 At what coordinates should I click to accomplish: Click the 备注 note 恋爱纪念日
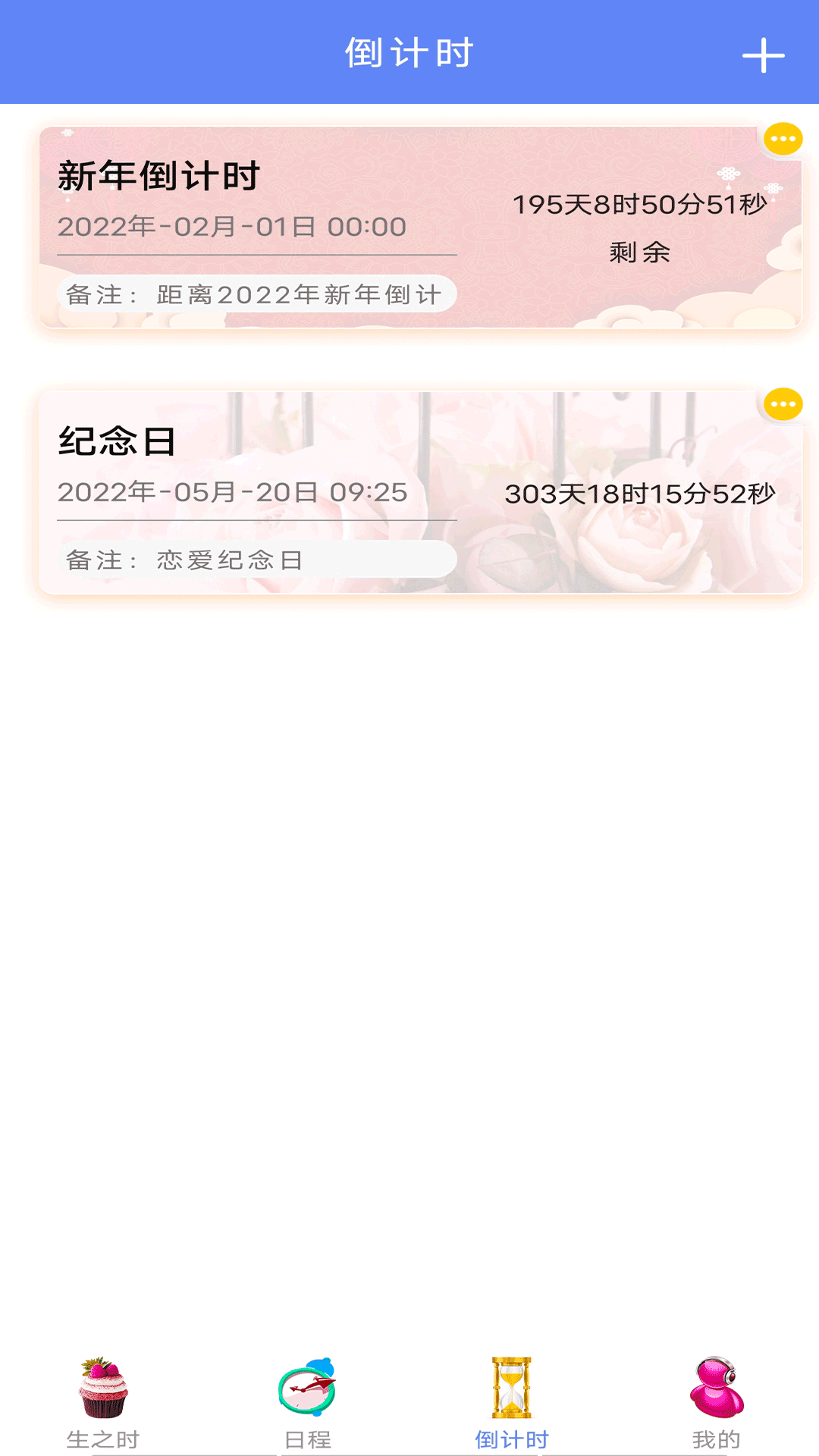click(256, 560)
